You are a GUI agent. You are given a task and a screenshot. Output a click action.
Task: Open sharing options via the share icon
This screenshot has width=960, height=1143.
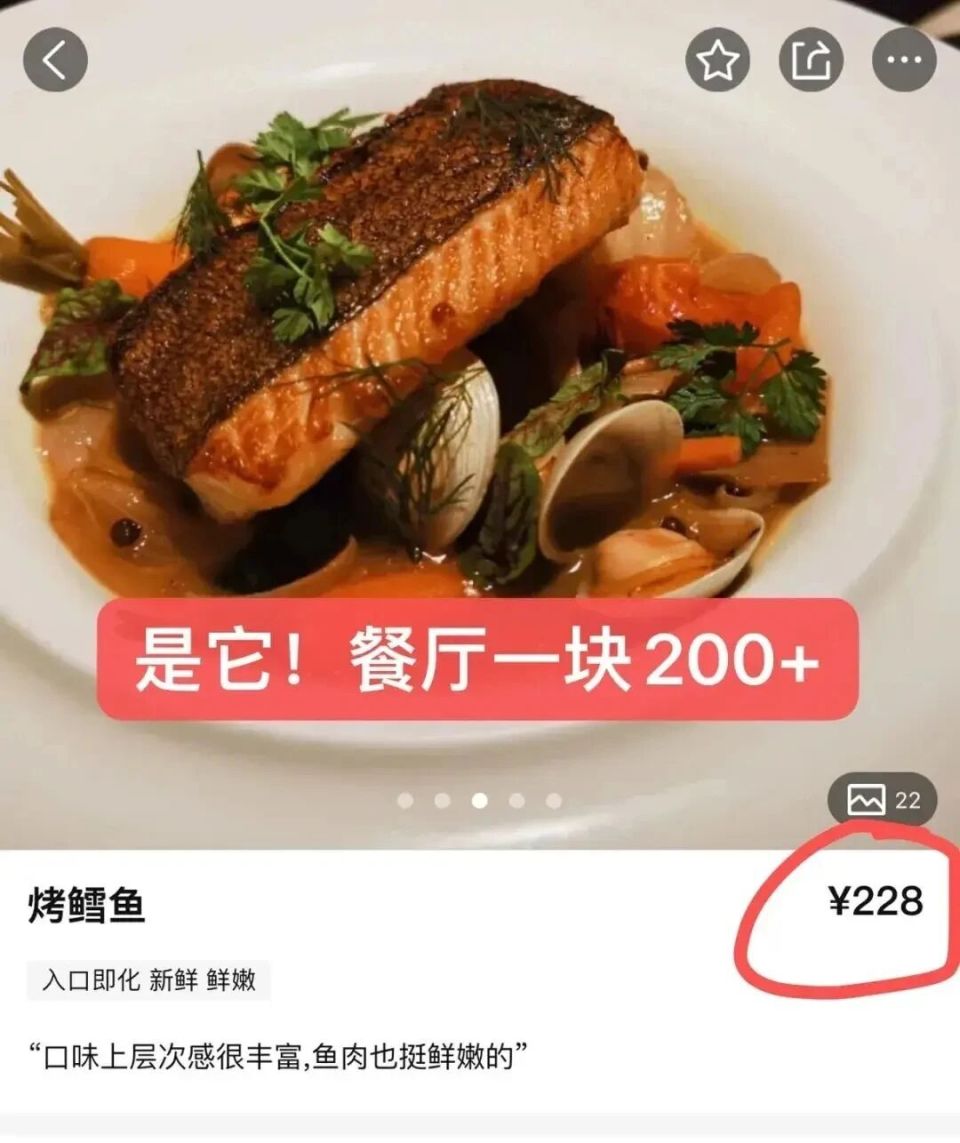click(x=812, y=57)
